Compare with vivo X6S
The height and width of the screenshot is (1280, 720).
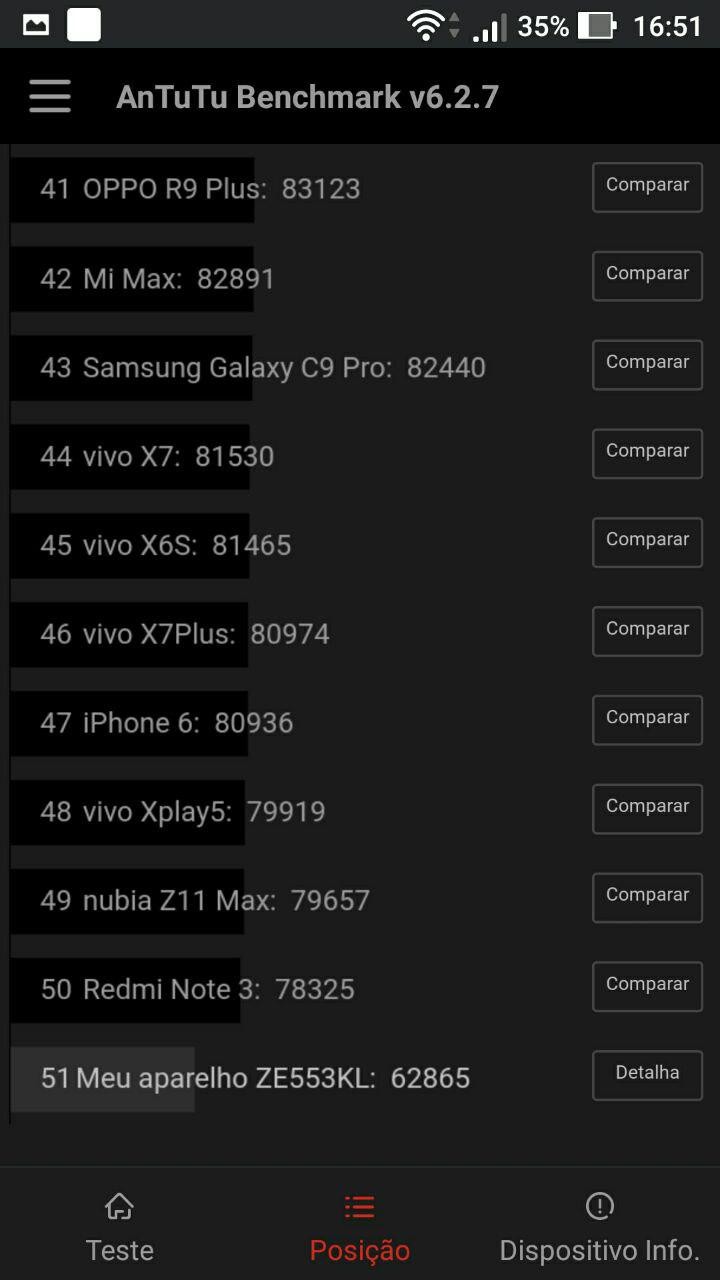[x=647, y=542]
